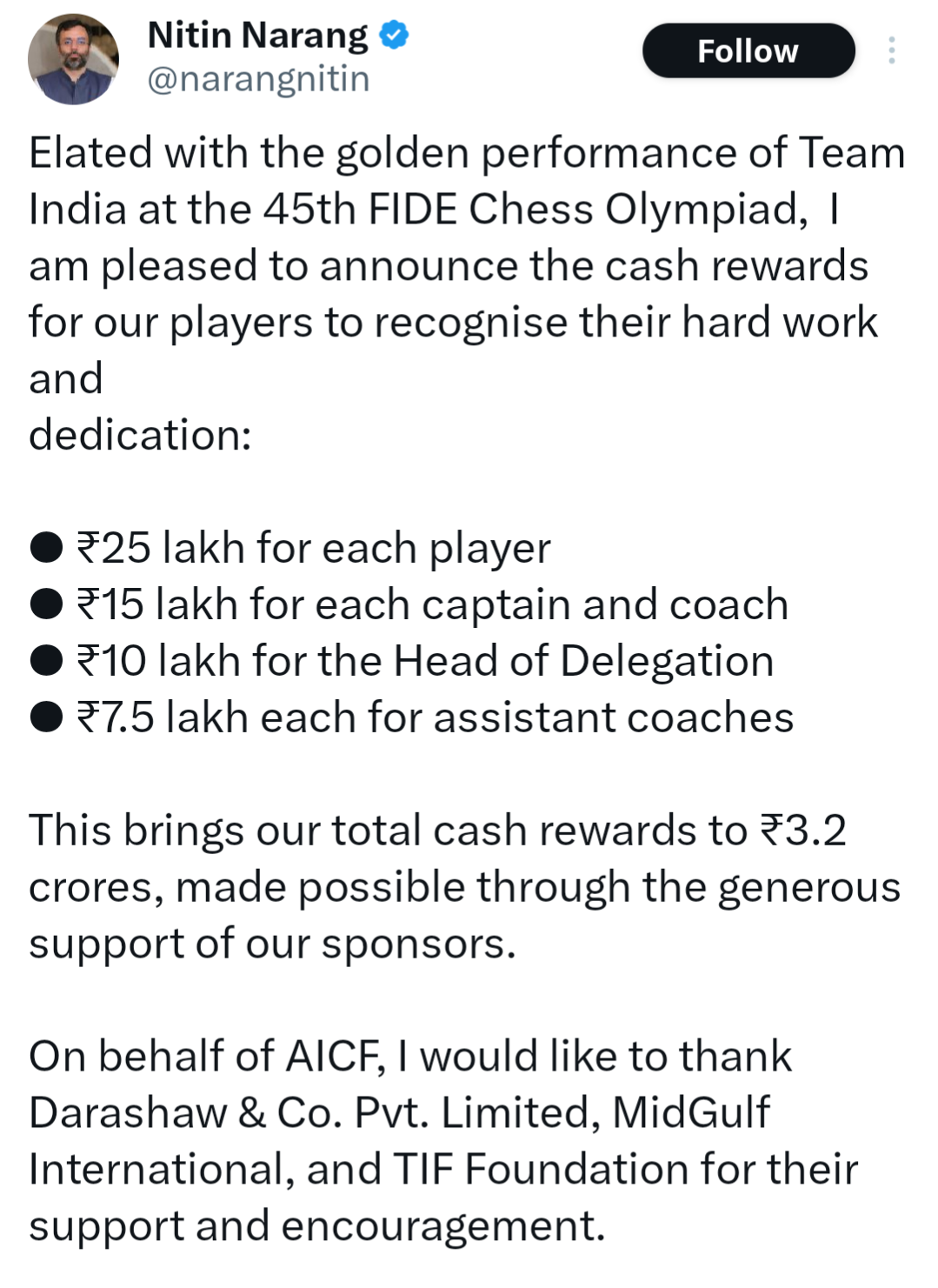Open Nitin Narang's profile picture

73,60
